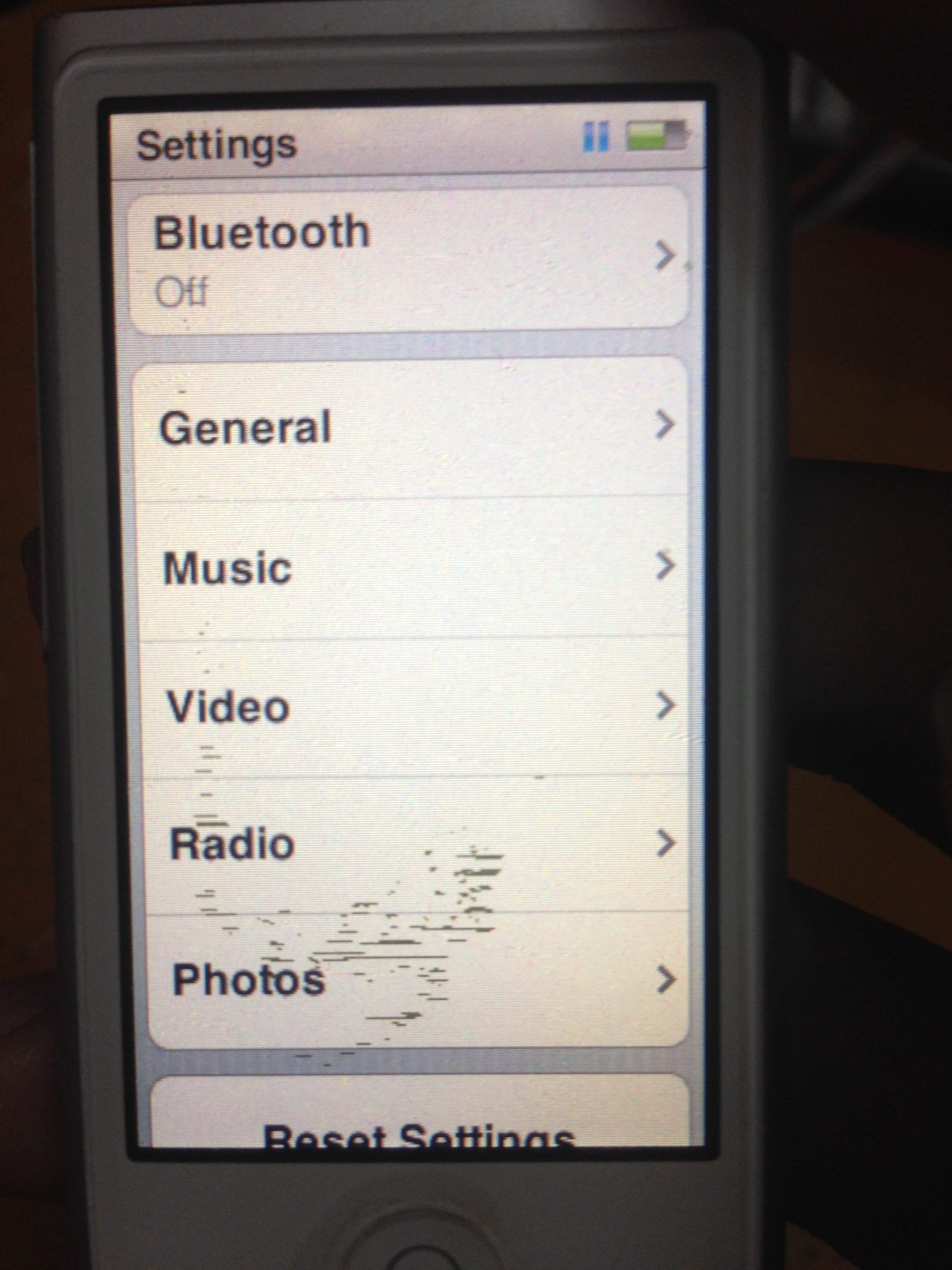Open General settings
This screenshot has height=1270, width=952.
coord(410,428)
